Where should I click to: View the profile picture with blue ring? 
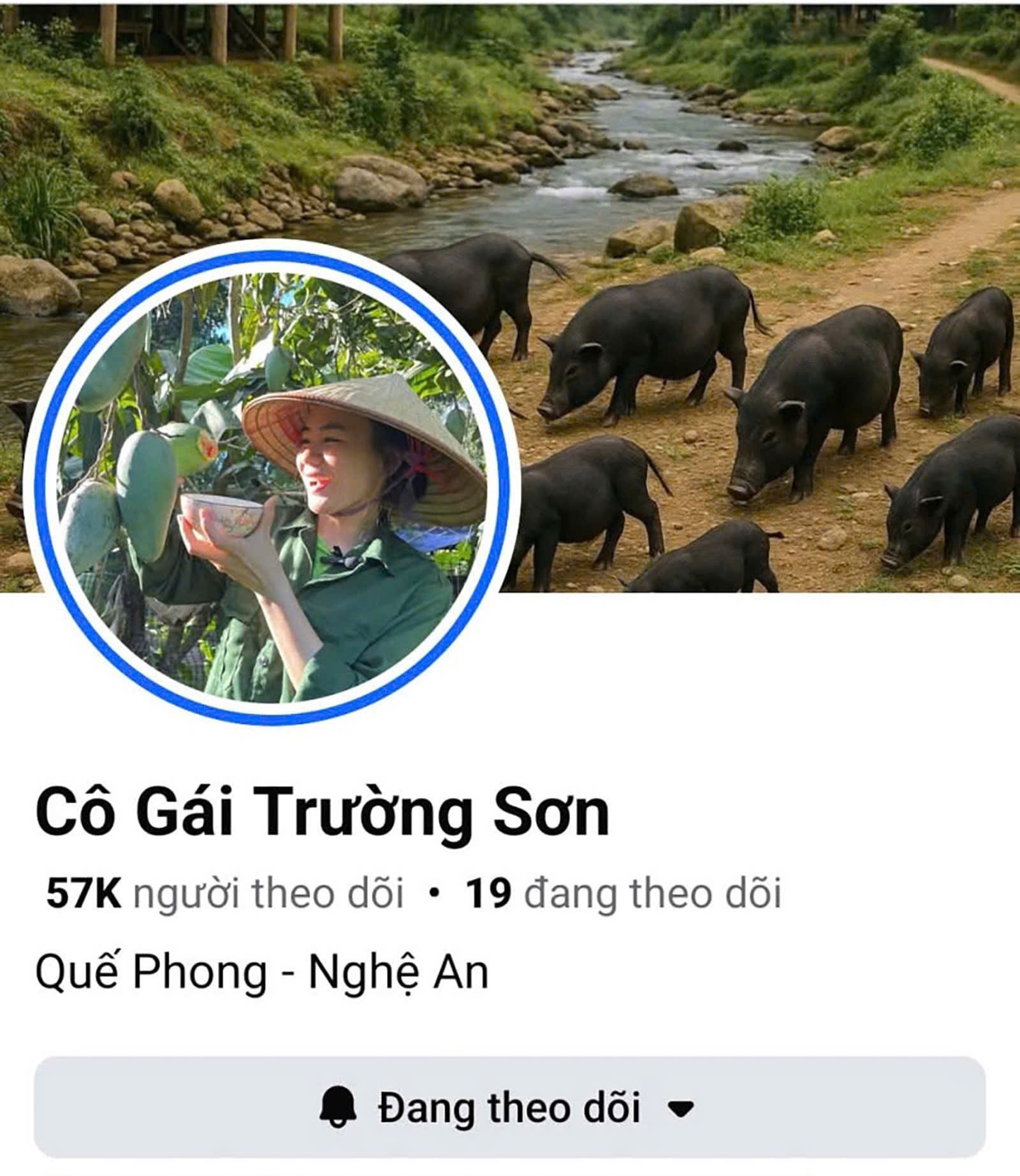[272, 483]
